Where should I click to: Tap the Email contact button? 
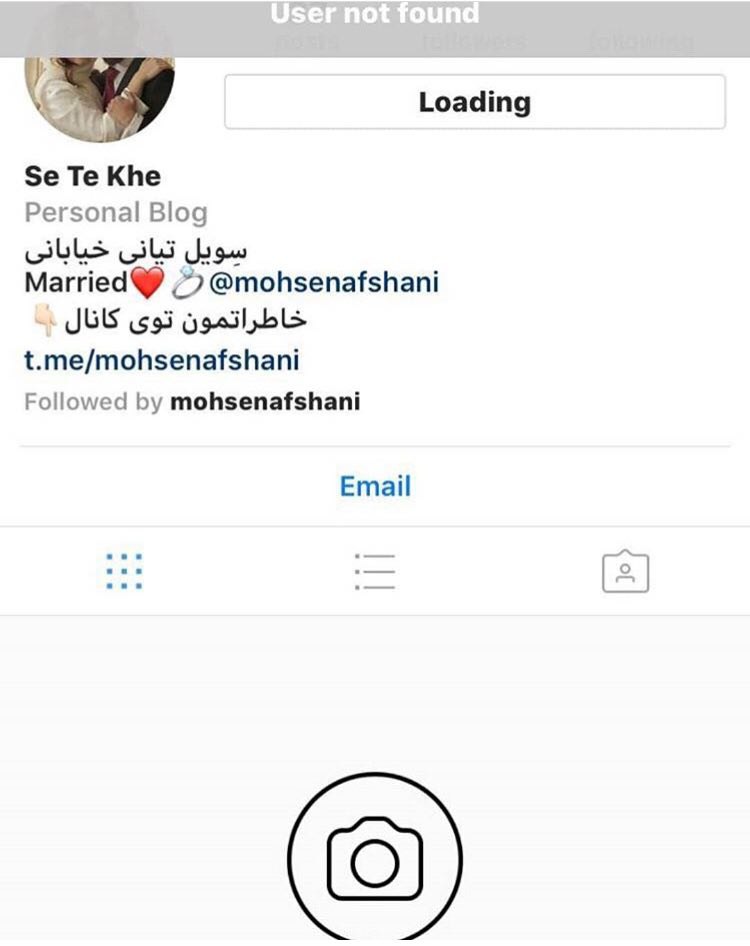[x=375, y=487]
